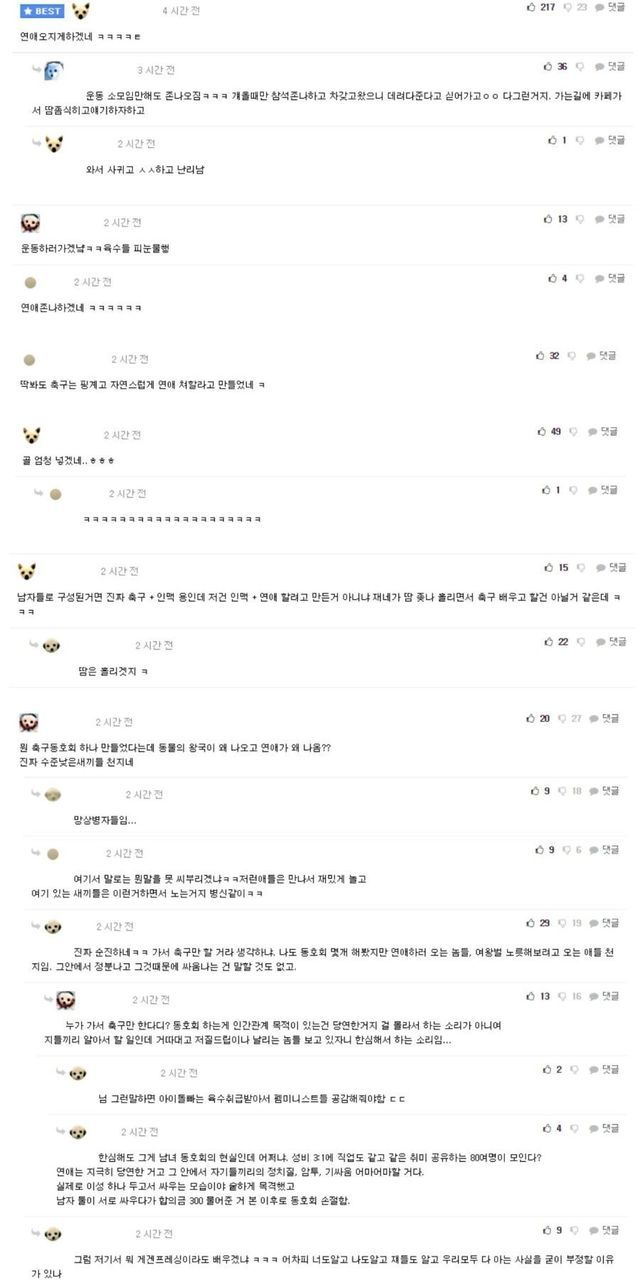Like the 운동하러가겠냐 comment with 13 likes
Image resolution: width=640 pixels, height=1280 pixels.
pyautogui.click(x=555, y=219)
